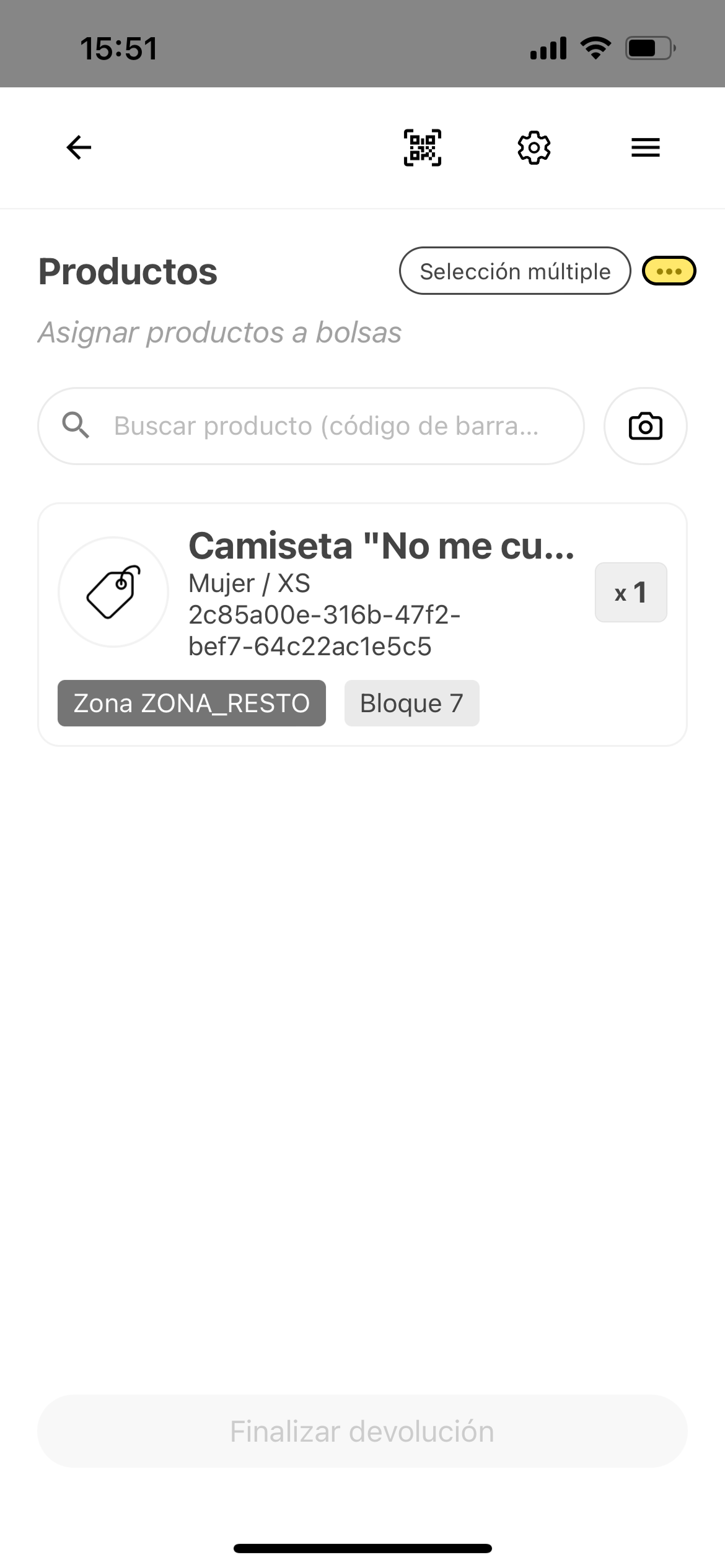Tap the magnifying glass search icon
The width and height of the screenshot is (725, 1568).
coord(77,425)
